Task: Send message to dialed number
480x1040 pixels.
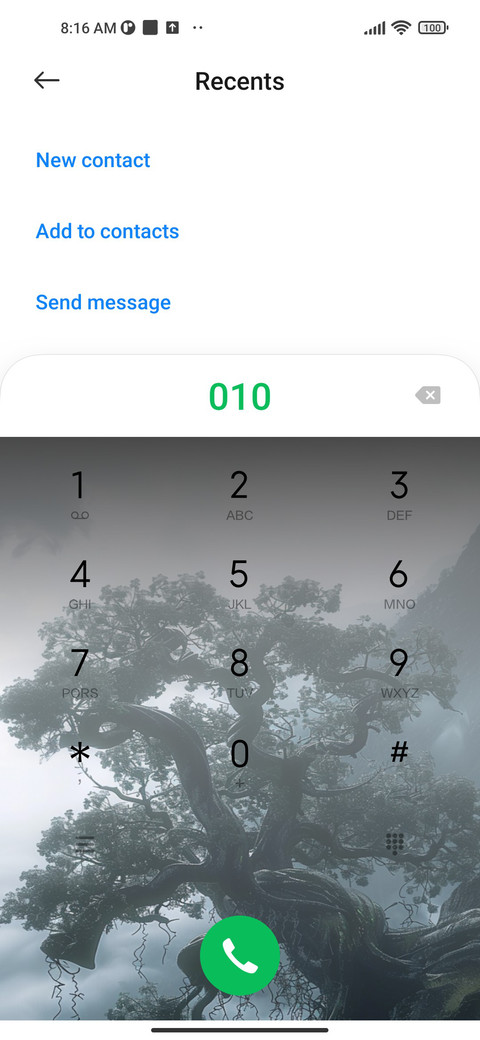Action: (x=103, y=302)
